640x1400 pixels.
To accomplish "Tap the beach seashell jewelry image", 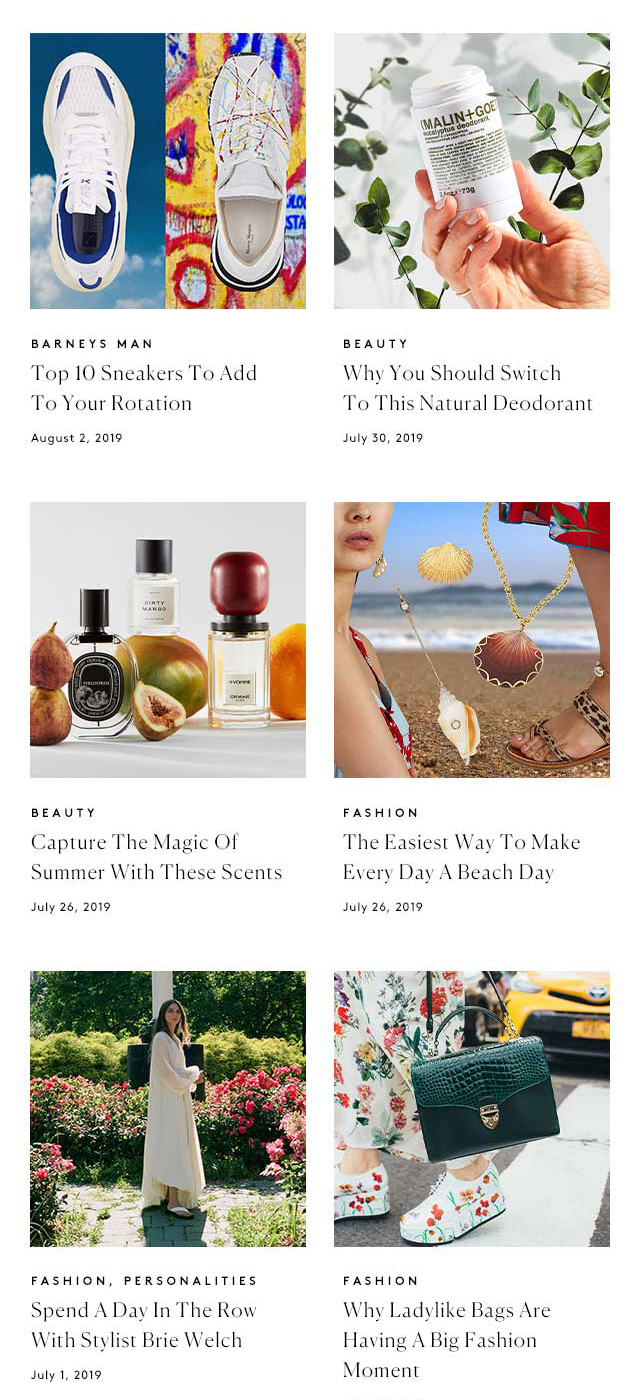I will coord(471,640).
